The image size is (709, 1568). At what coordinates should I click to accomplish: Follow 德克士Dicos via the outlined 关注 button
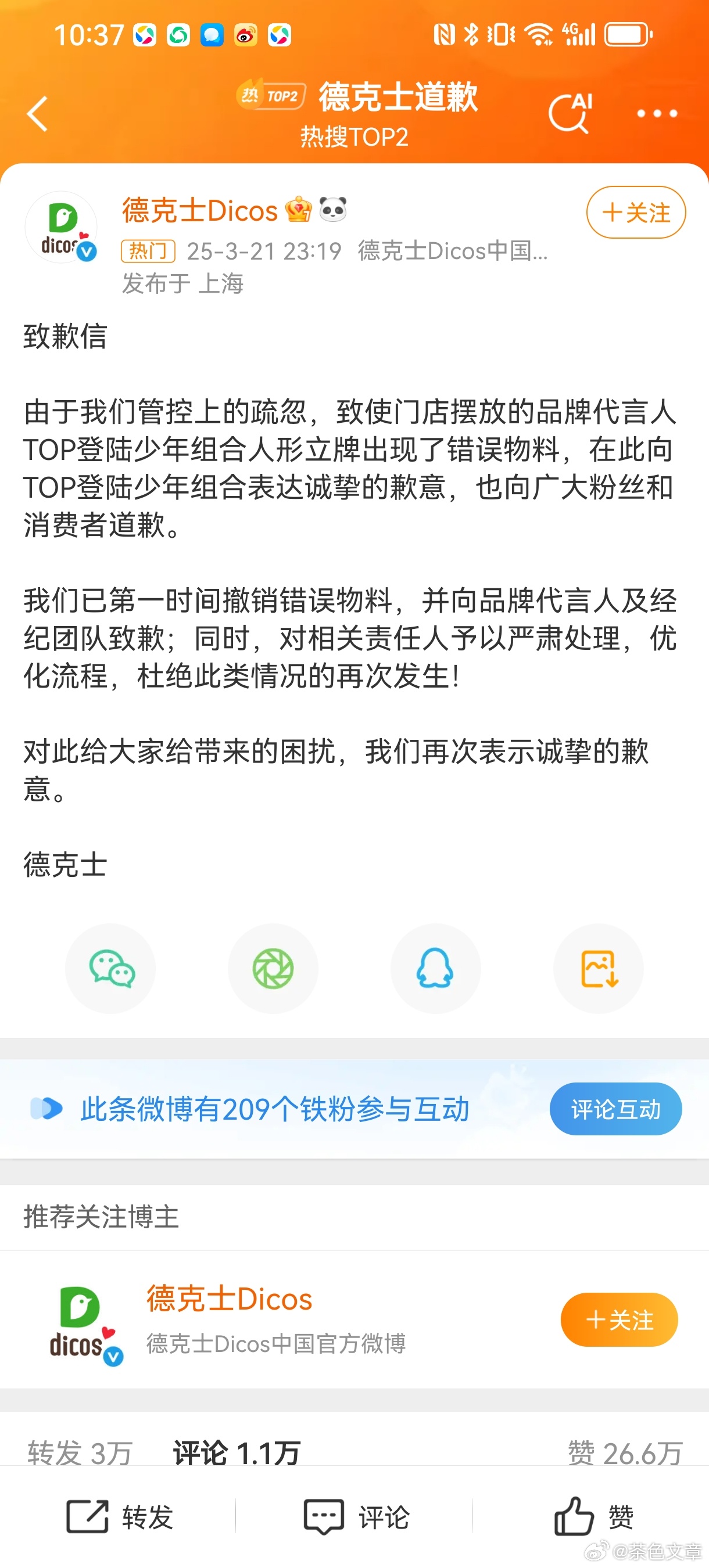click(636, 213)
